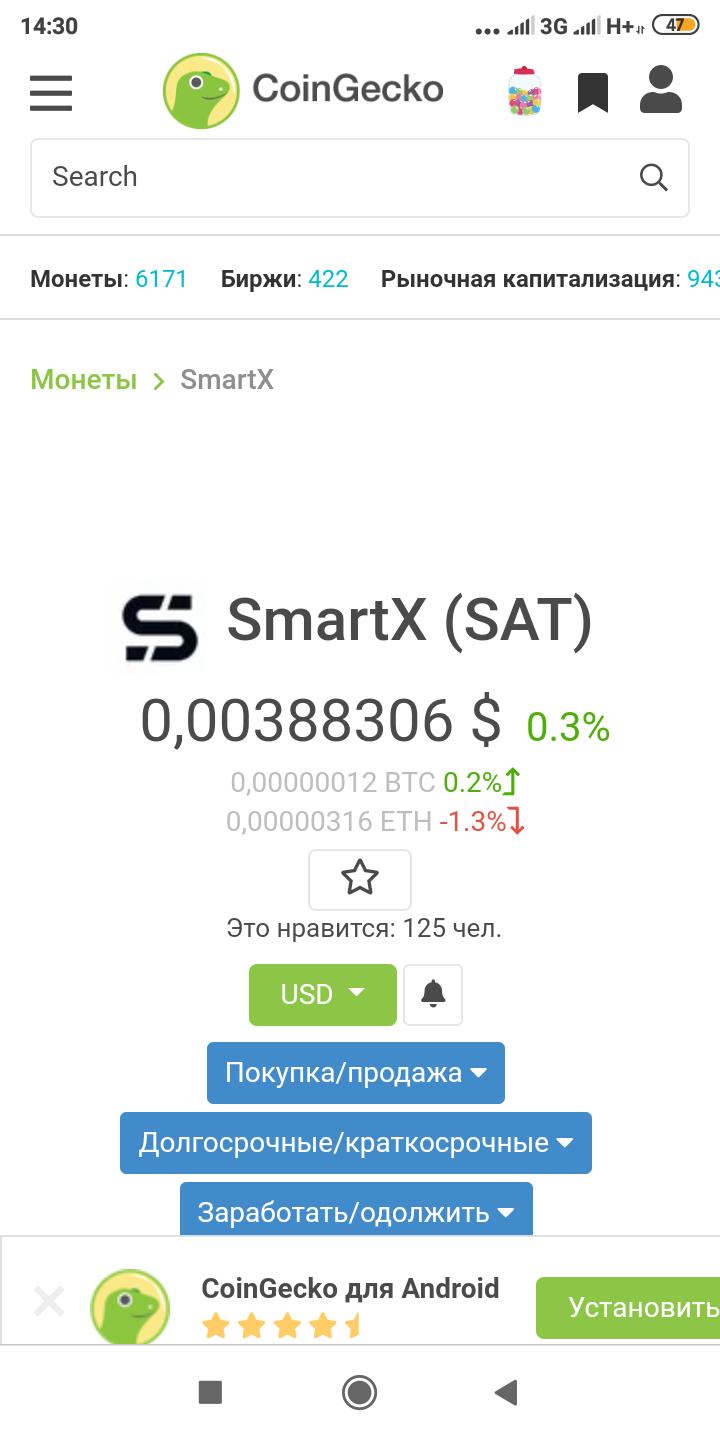The image size is (720, 1440).
Task: Open coins count link 6171
Action: click(161, 279)
